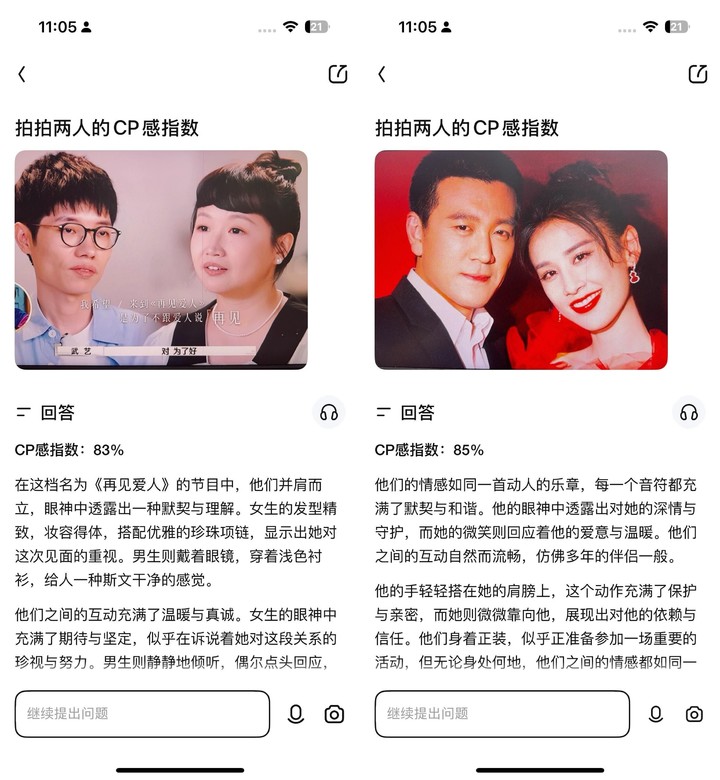Image resolution: width=720 pixels, height=780 pixels.
Task: Share the 83% CP index result
Action: pos(338,74)
